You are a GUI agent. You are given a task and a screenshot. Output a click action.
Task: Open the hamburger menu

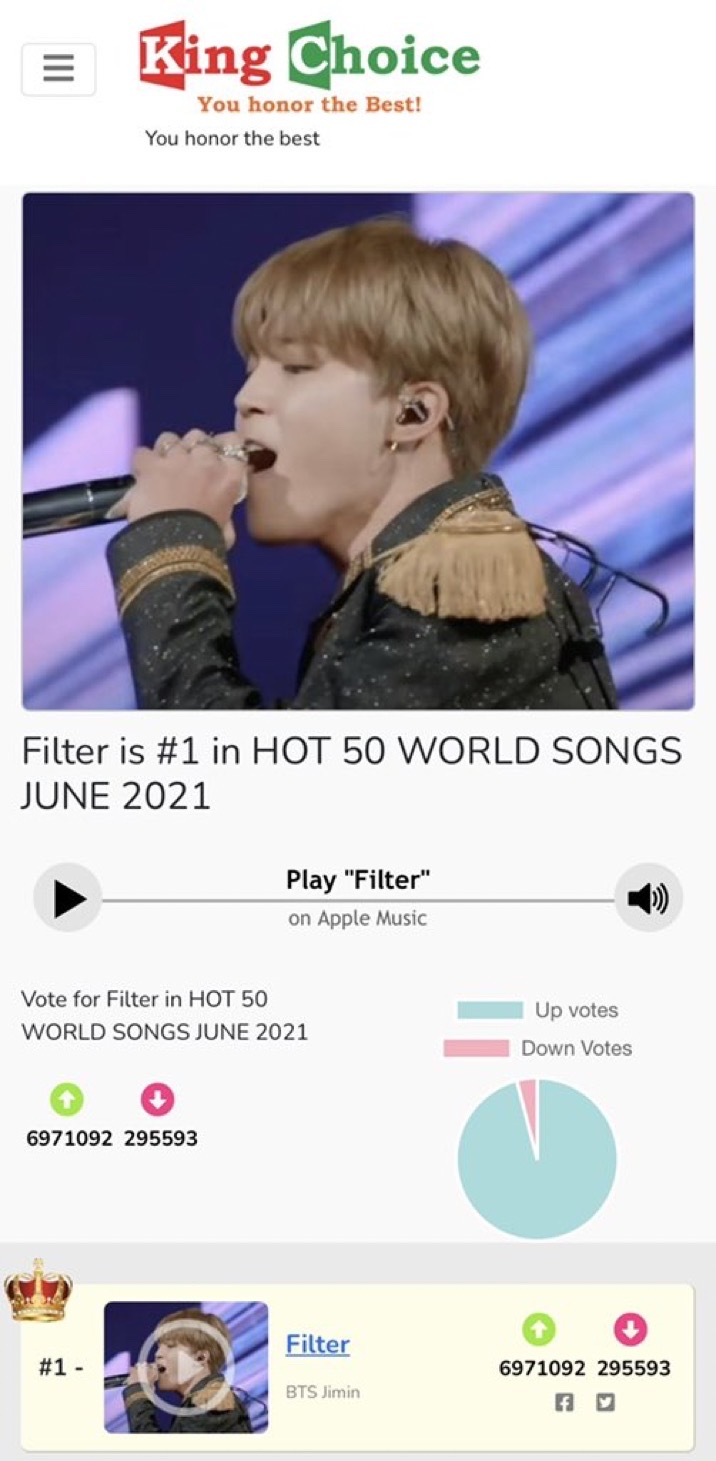click(58, 69)
